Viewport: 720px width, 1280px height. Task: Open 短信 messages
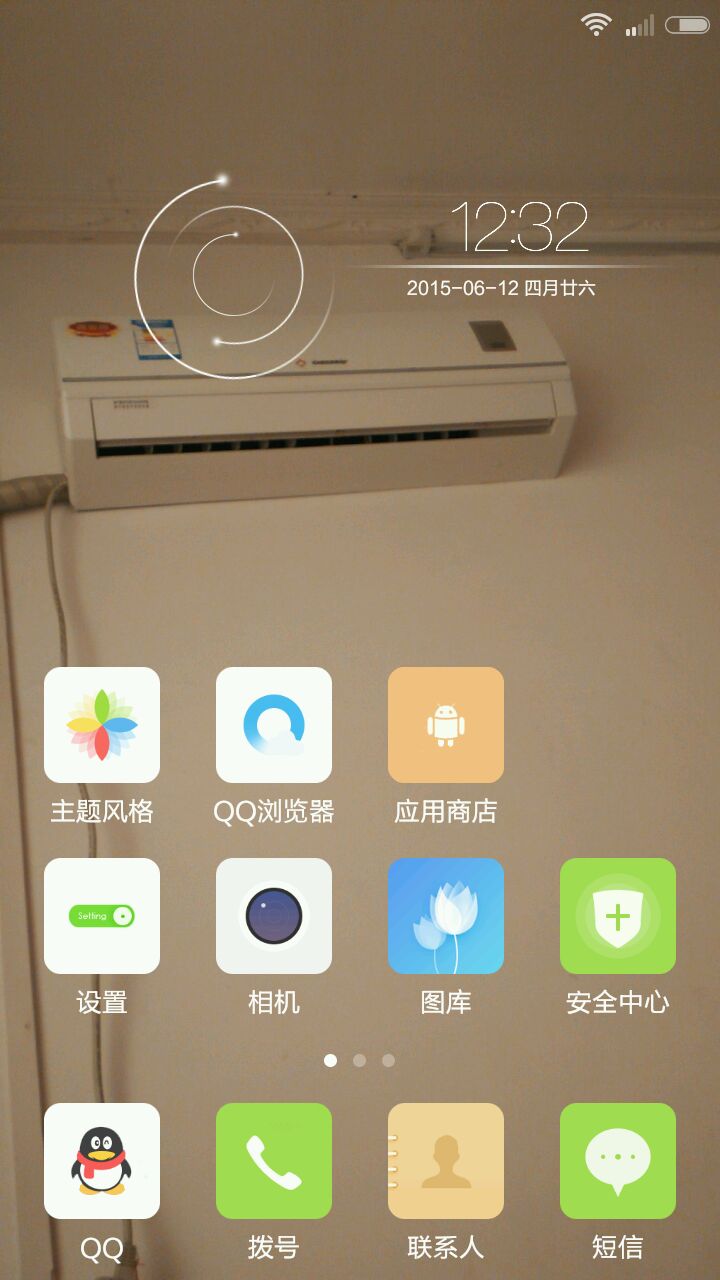[618, 1161]
